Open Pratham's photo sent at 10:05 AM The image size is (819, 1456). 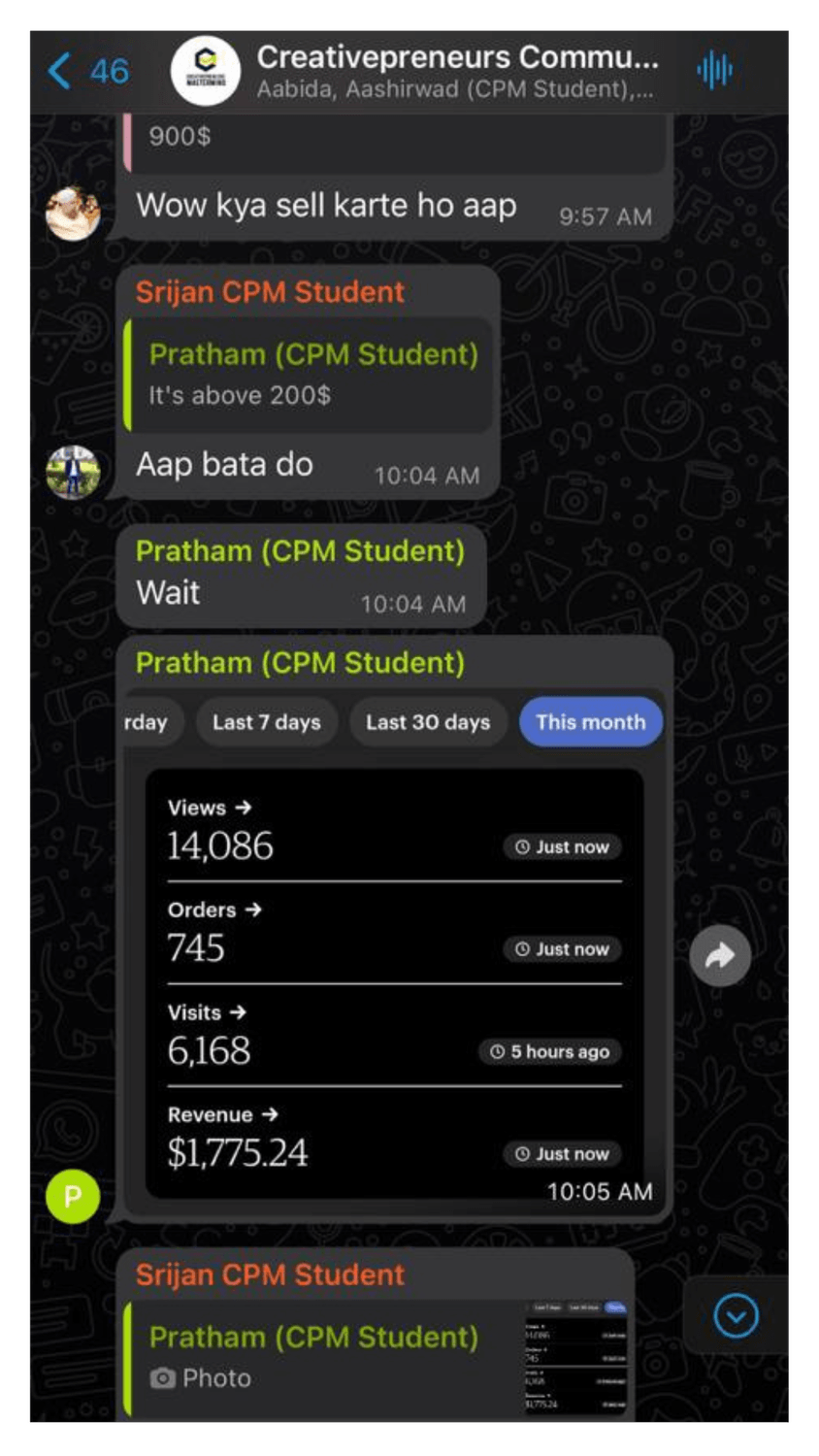point(394,951)
